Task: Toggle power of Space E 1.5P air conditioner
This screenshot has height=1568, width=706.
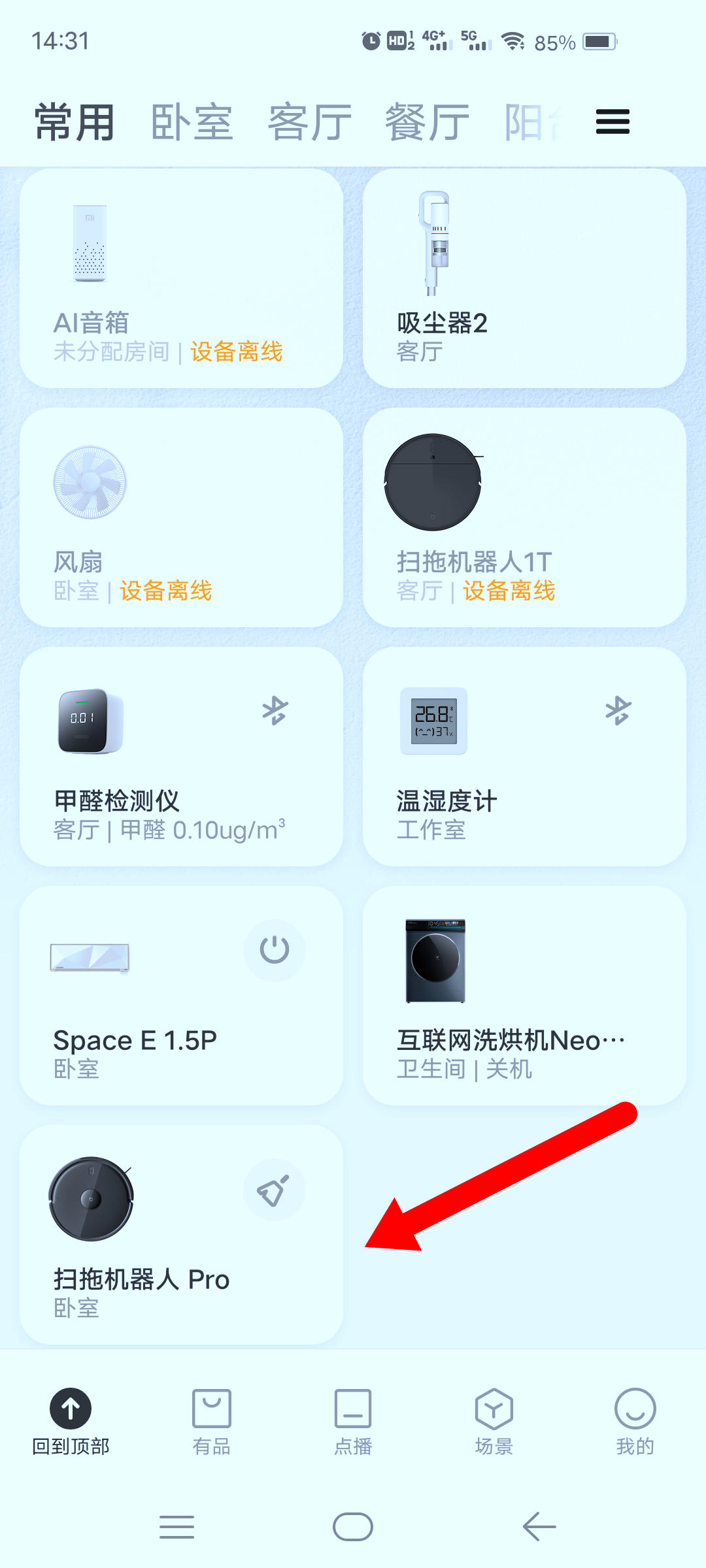Action: (x=275, y=951)
